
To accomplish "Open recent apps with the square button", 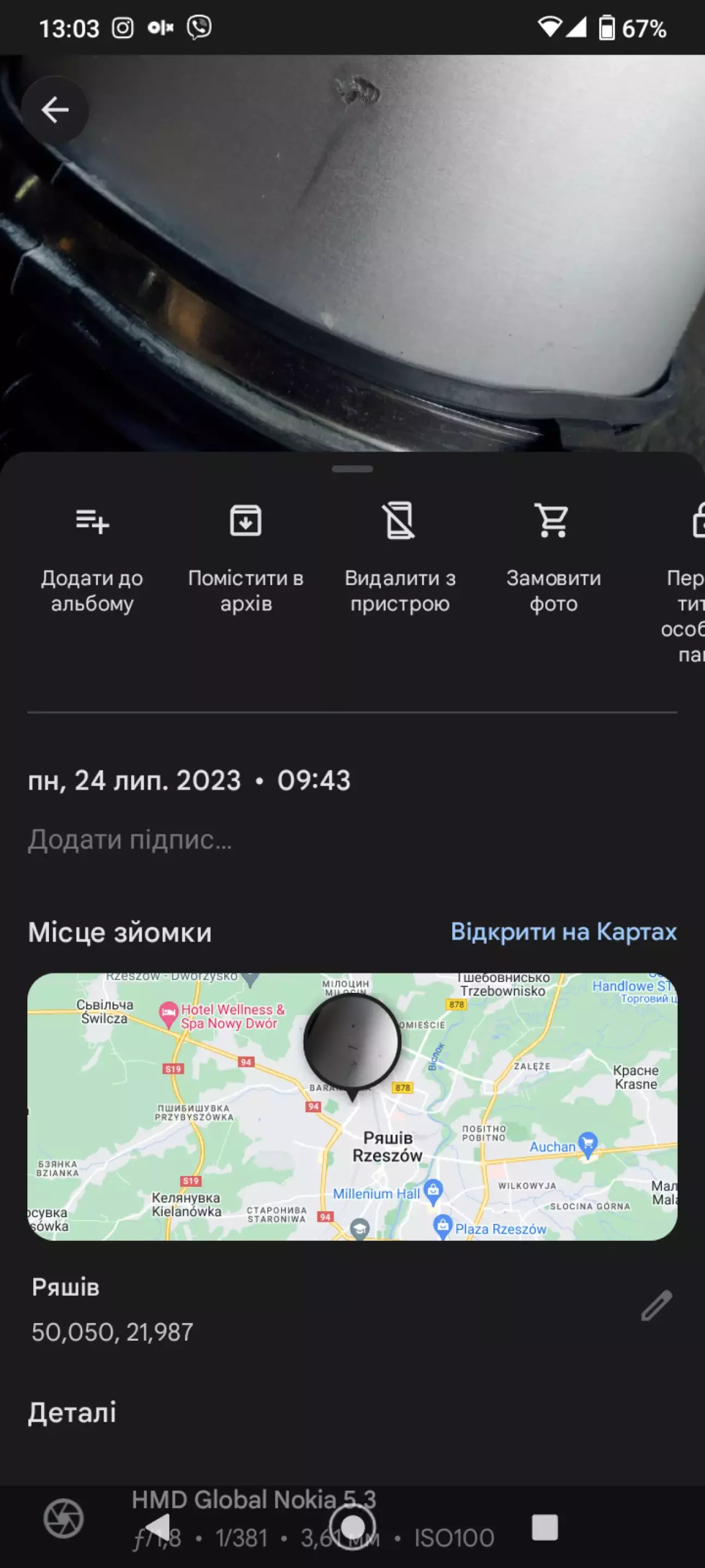I will pyautogui.click(x=545, y=1527).
